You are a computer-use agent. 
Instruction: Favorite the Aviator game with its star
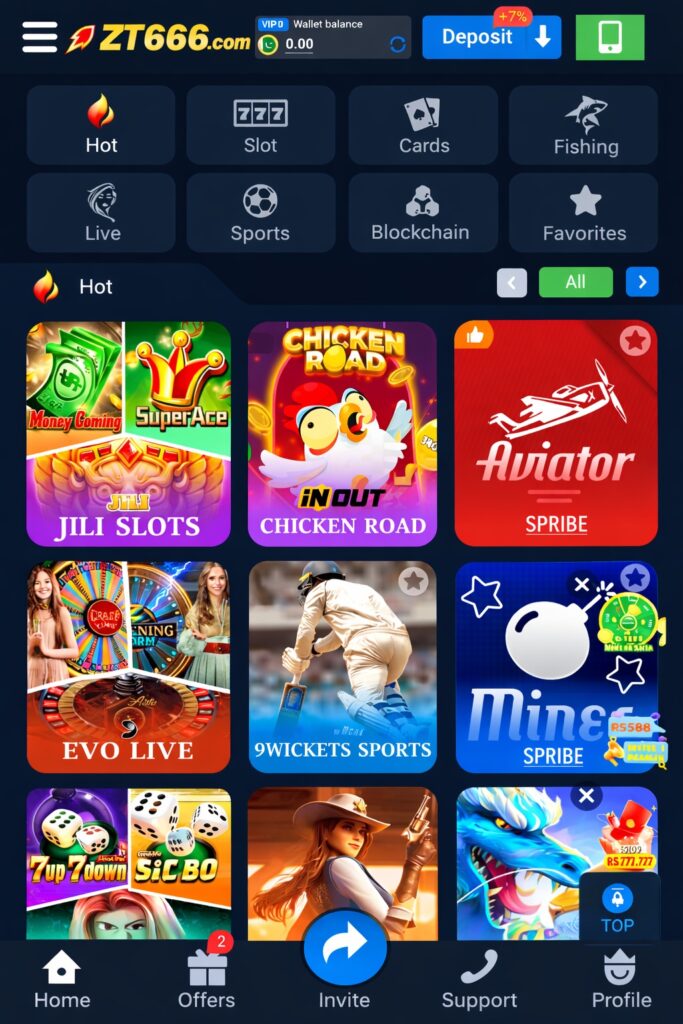[634, 341]
